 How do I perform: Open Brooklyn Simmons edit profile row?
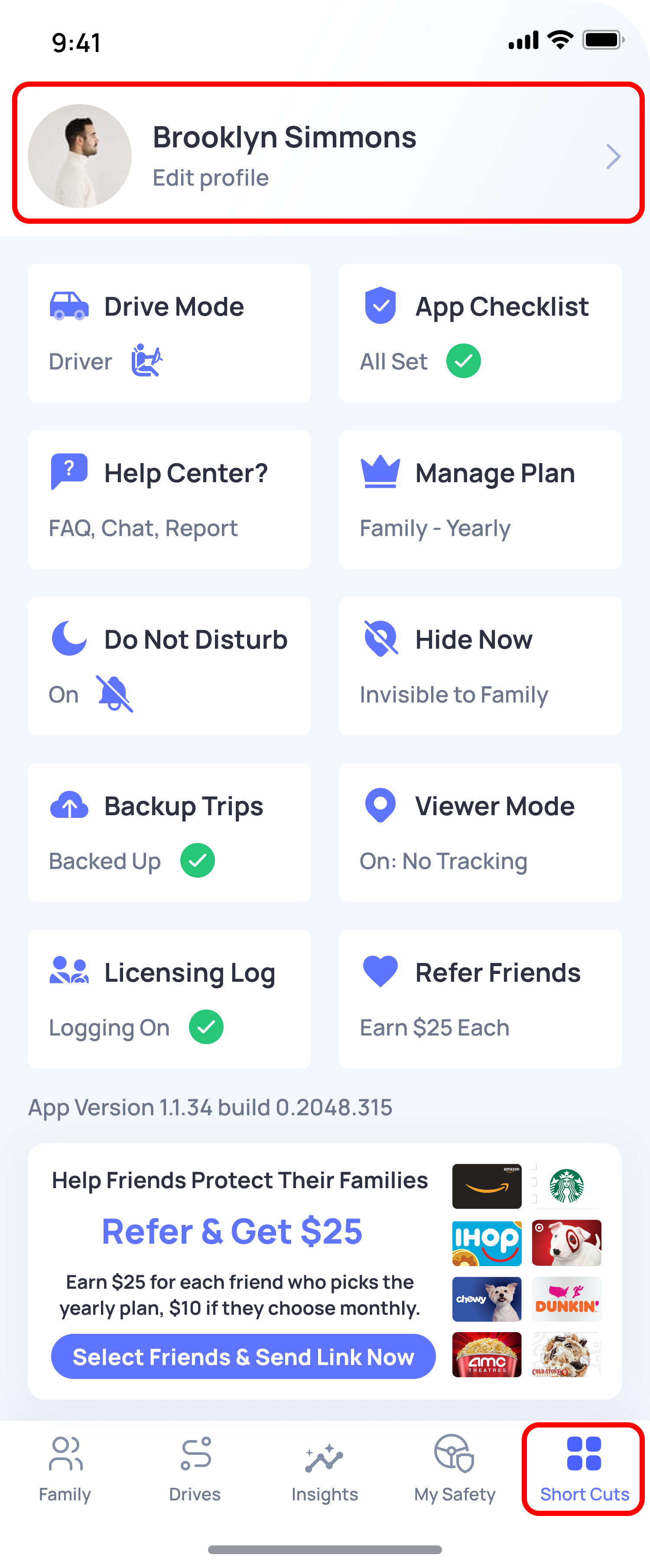328,155
